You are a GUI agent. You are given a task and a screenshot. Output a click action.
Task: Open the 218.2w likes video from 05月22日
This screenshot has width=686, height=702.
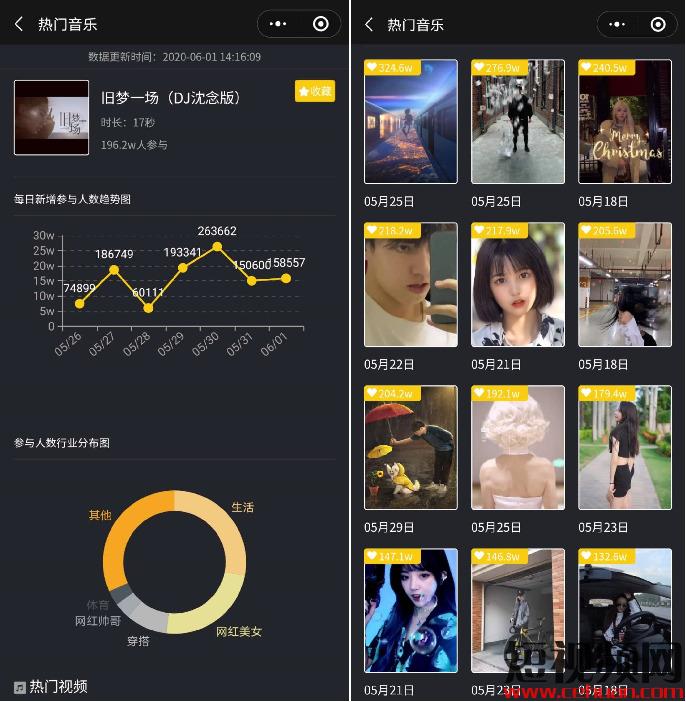[411, 285]
